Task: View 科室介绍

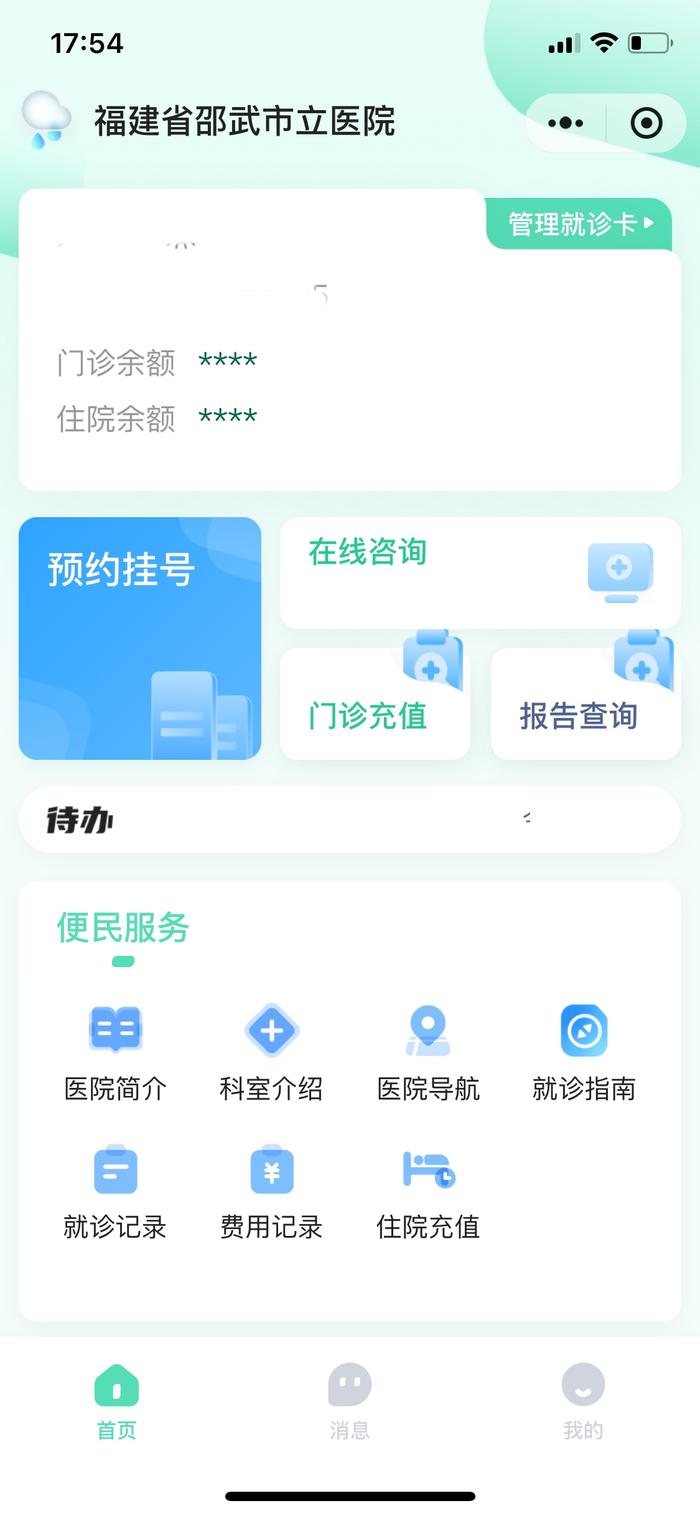Action: (x=271, y=1054)
